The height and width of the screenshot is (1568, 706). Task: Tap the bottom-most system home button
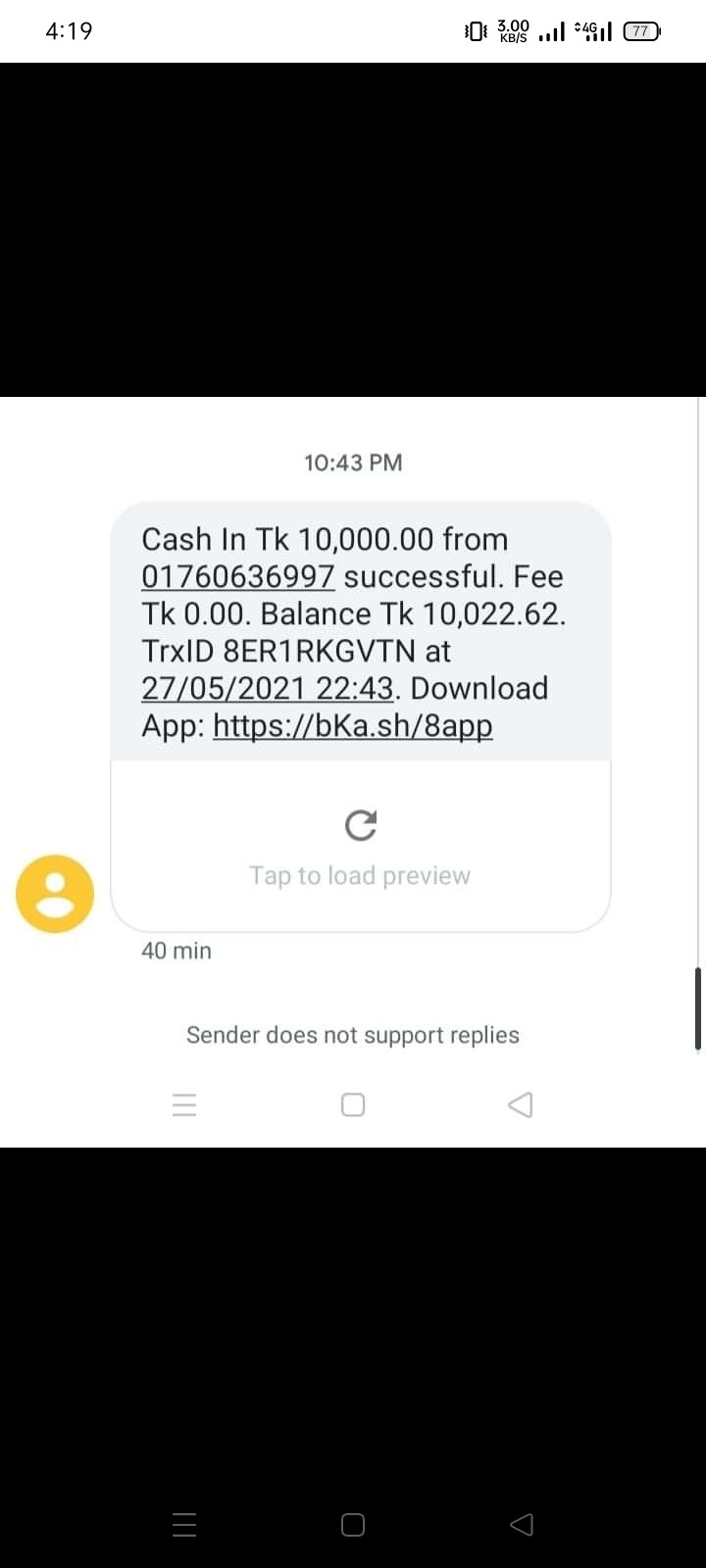tap(353, 1525)
